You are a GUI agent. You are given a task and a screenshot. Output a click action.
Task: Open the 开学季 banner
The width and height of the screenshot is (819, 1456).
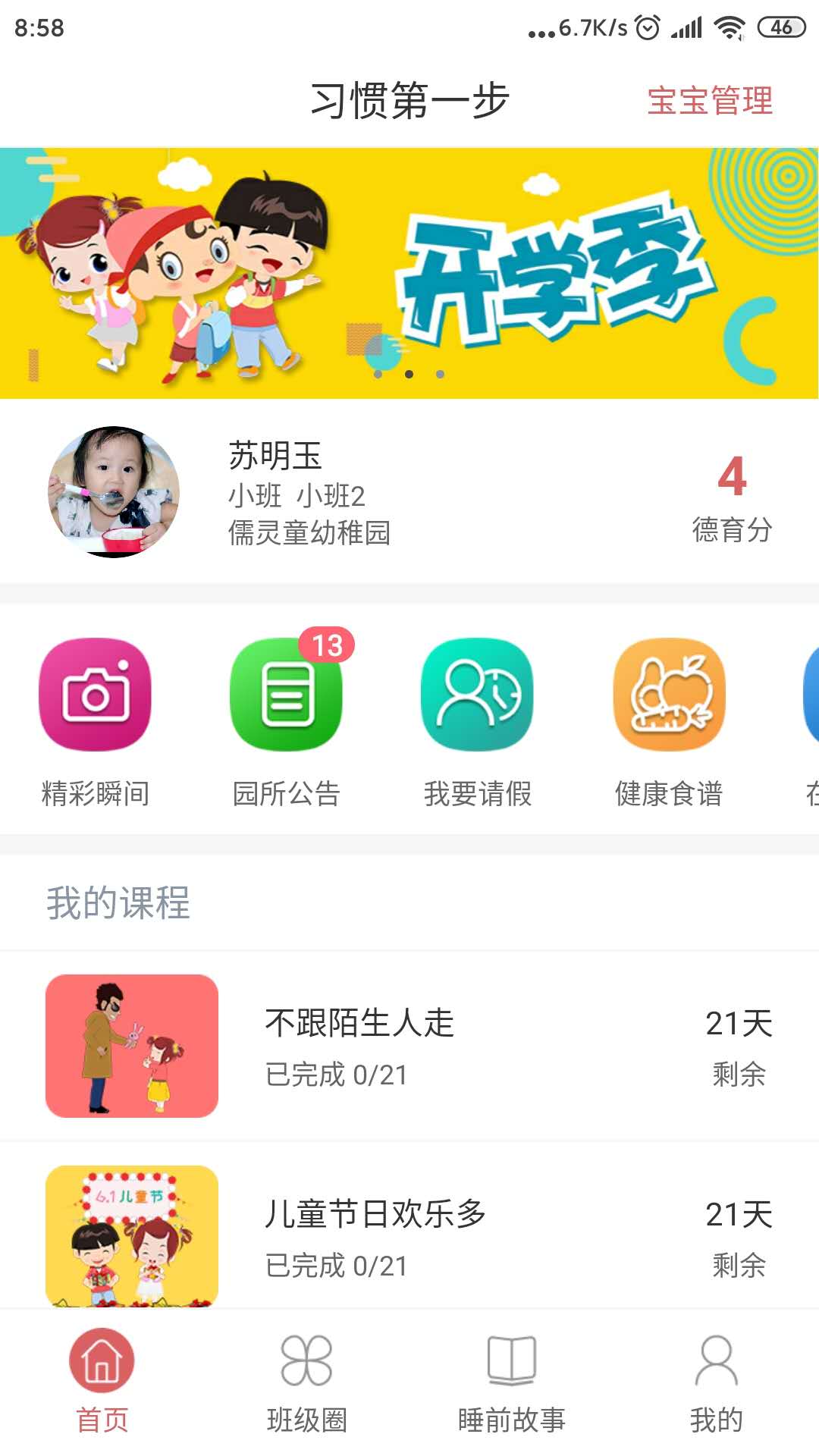(409, 273)
